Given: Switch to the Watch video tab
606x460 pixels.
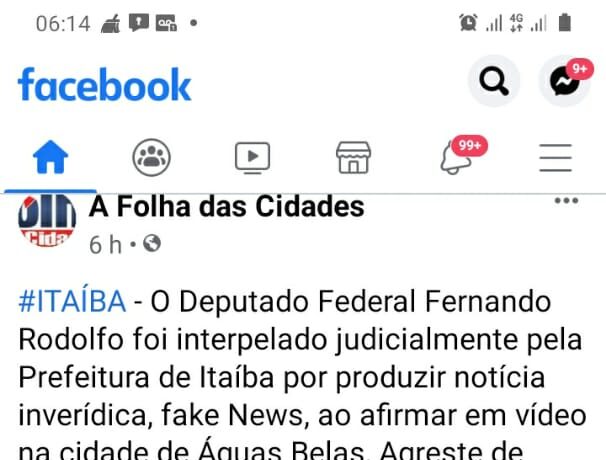Looking at the screenshot, I should (252, 157).
